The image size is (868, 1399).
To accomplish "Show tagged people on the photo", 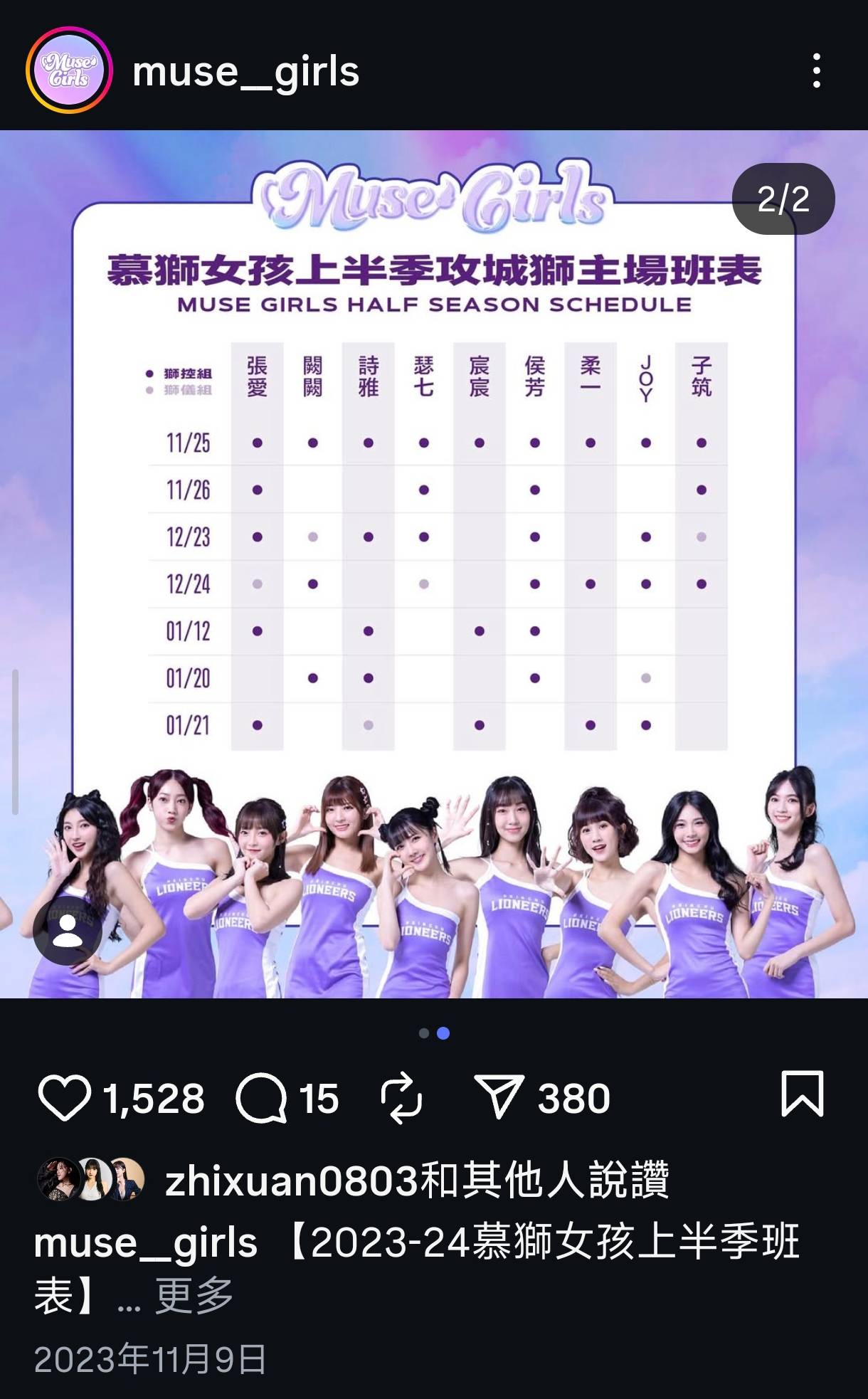I will point(68,931).
